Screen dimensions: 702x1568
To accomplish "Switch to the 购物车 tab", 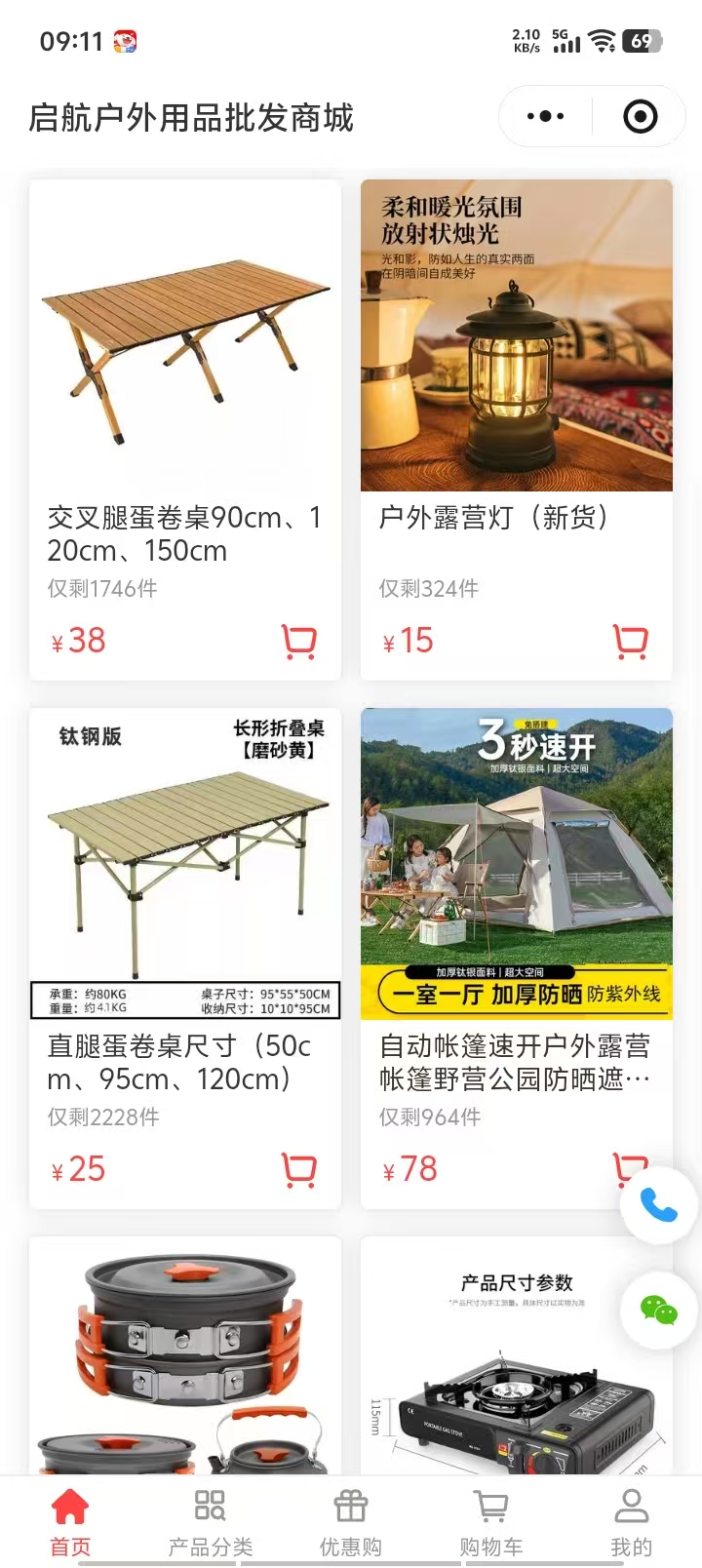I will 491,1521.
